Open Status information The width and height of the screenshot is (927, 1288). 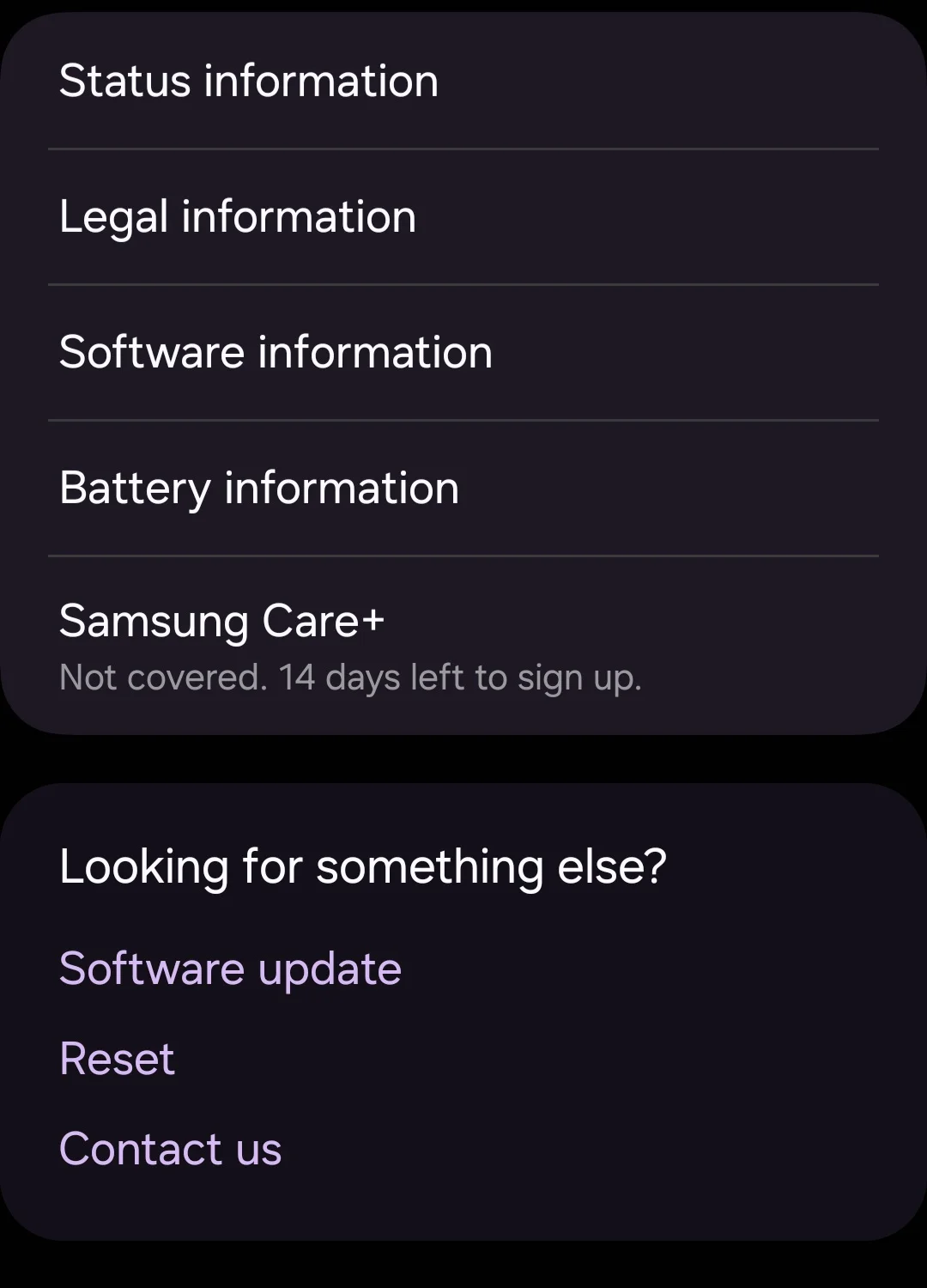[249, 82]
